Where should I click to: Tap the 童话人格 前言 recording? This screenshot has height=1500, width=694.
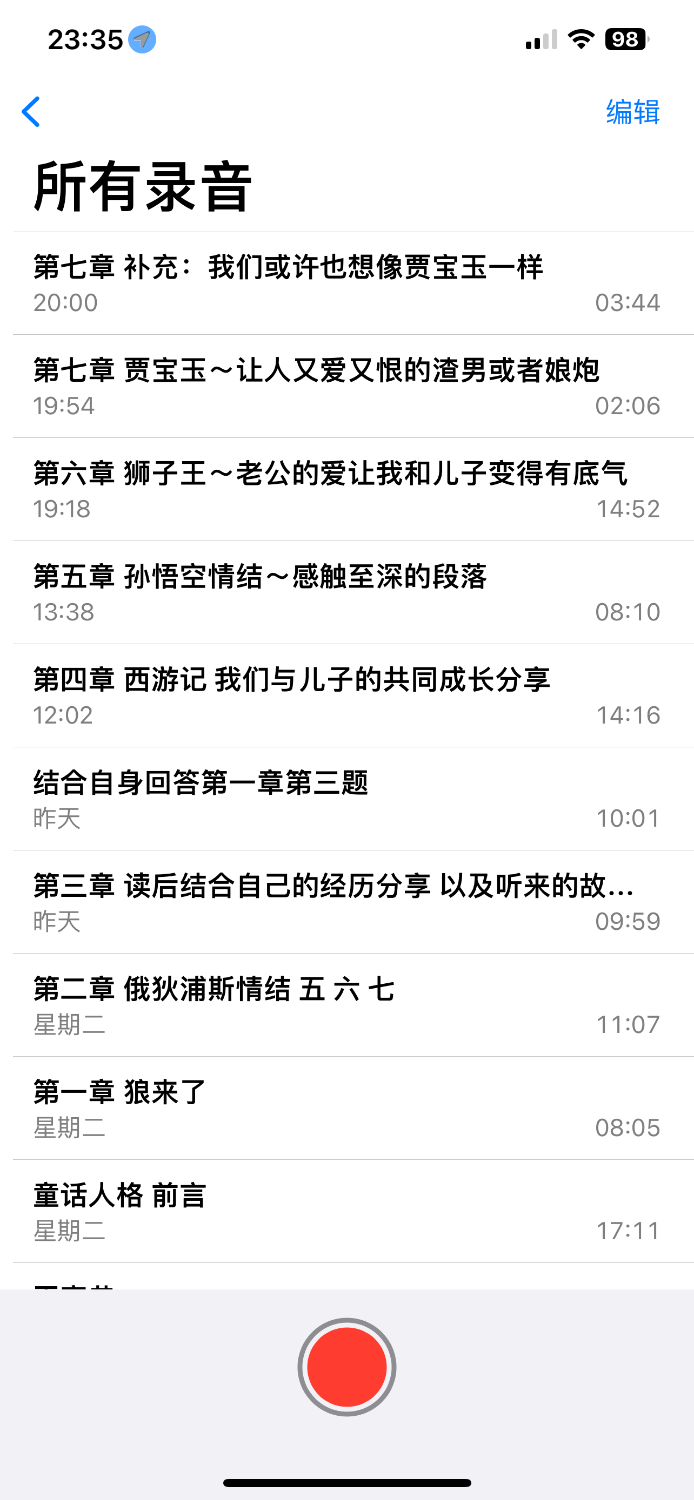point(346,1211)
